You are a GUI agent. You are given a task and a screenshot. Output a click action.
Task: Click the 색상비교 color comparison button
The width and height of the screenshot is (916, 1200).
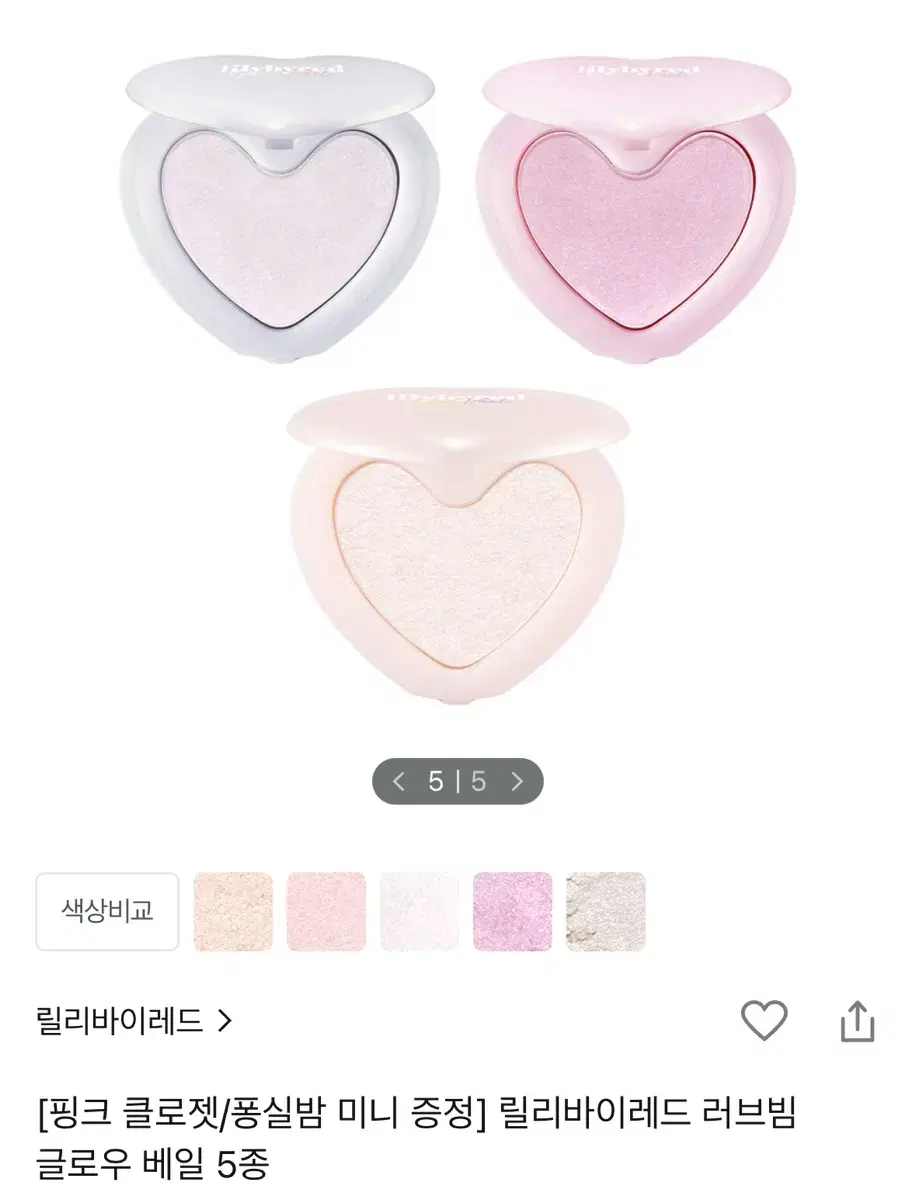[107, 912]
